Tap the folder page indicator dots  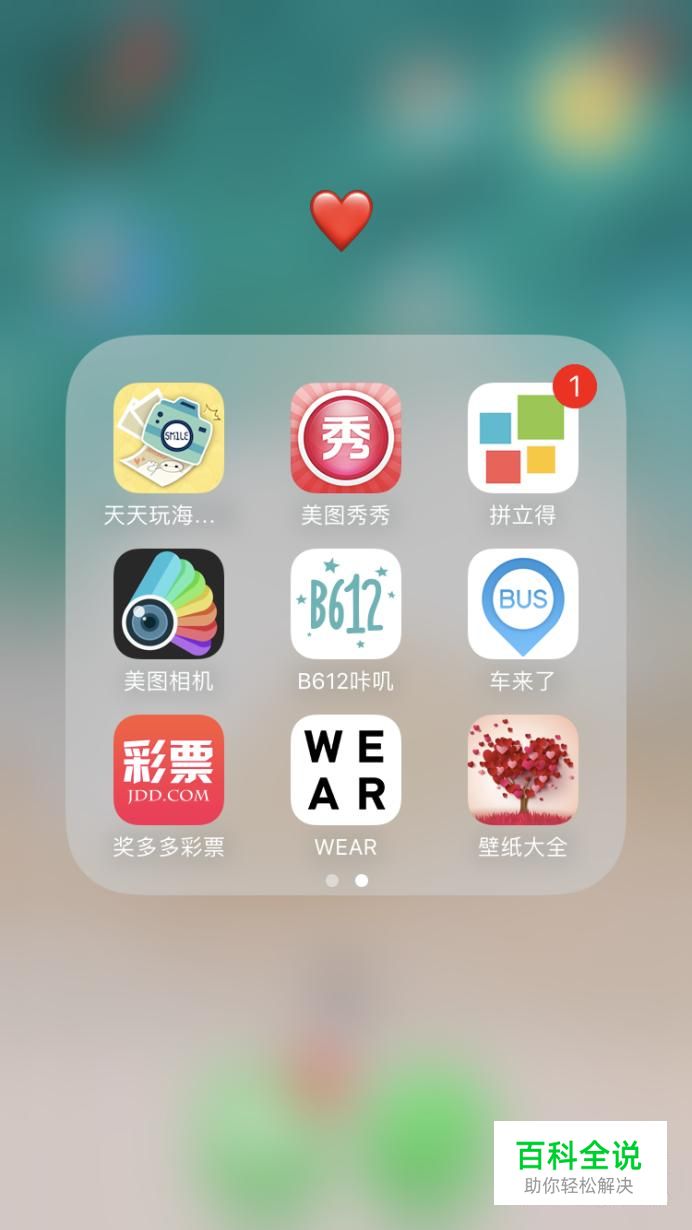(346, 881)
